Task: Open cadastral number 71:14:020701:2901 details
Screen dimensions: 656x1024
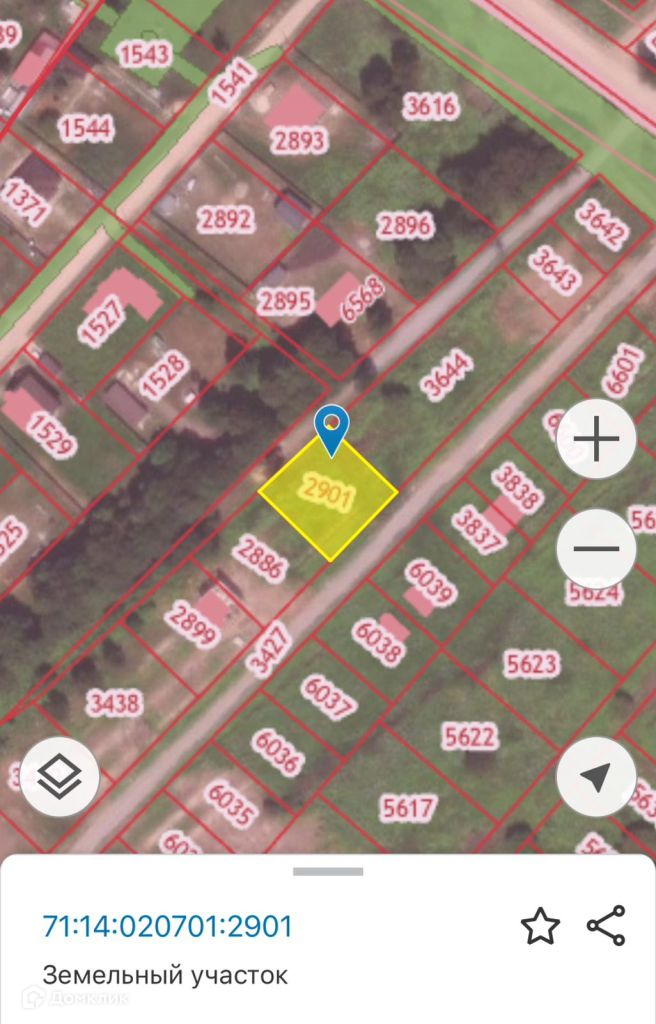Action: (x=167, y=926)
